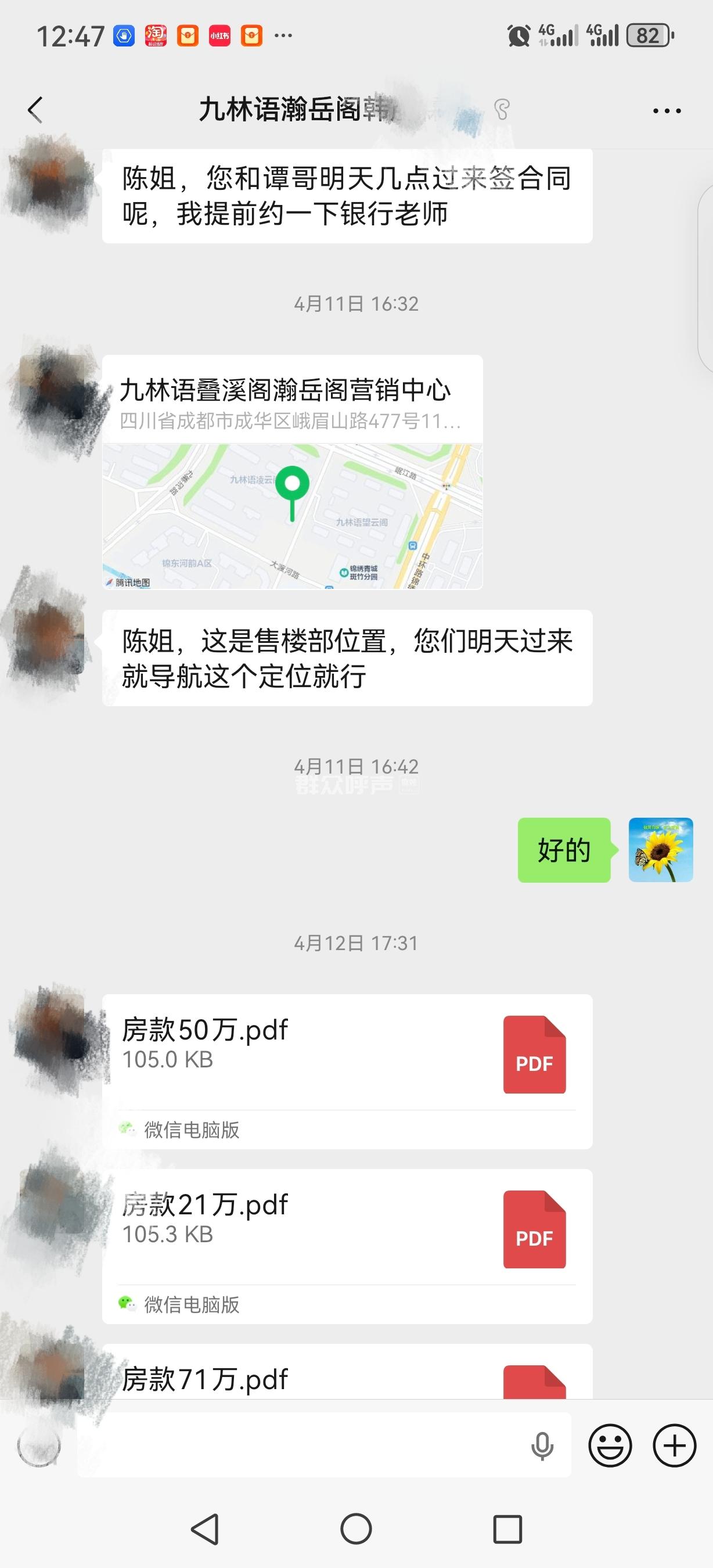Image resolution: width=713 pixels, height=1568 pixels.
Task: View my sunflower avatar profile
Action: tap(660, 850)
